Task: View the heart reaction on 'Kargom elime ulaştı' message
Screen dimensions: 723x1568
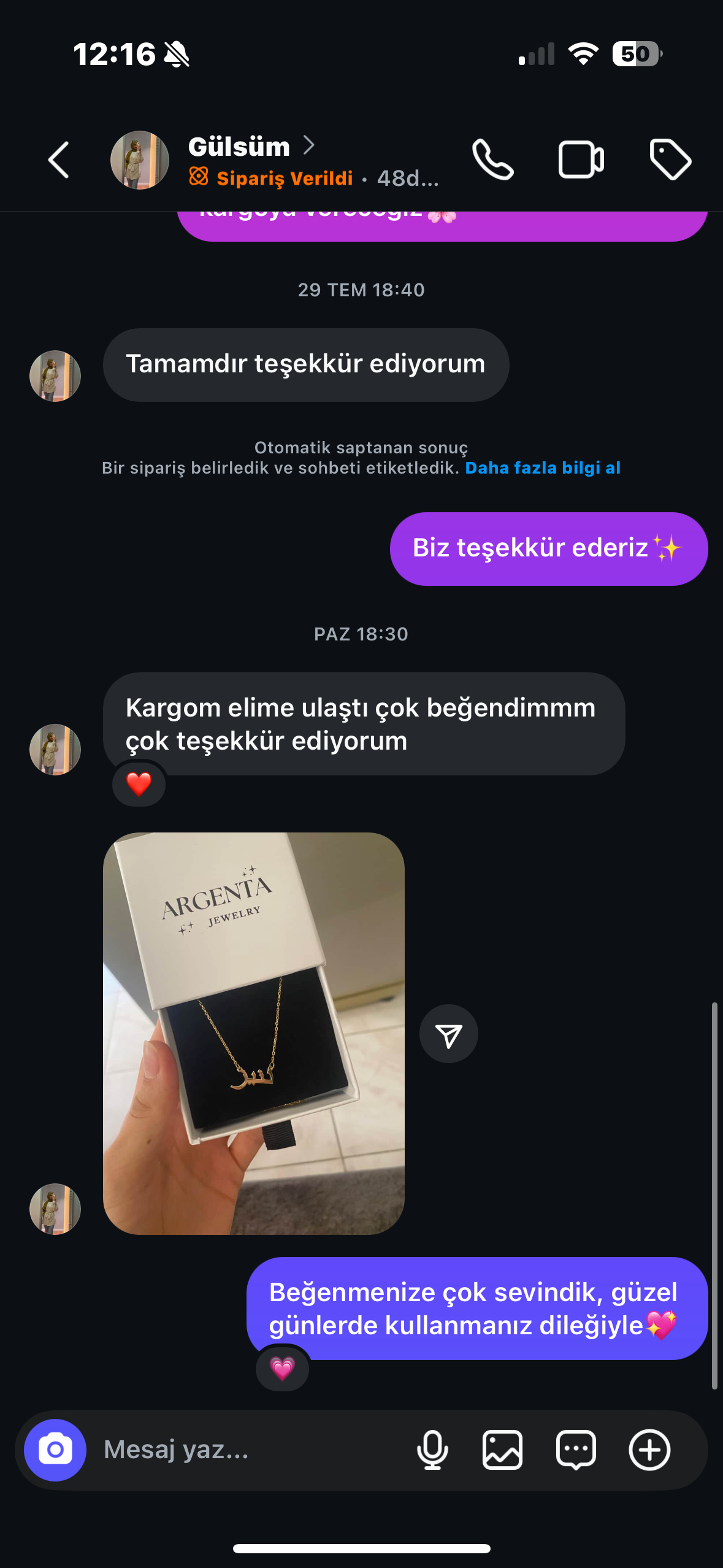Action: [139, 784]
